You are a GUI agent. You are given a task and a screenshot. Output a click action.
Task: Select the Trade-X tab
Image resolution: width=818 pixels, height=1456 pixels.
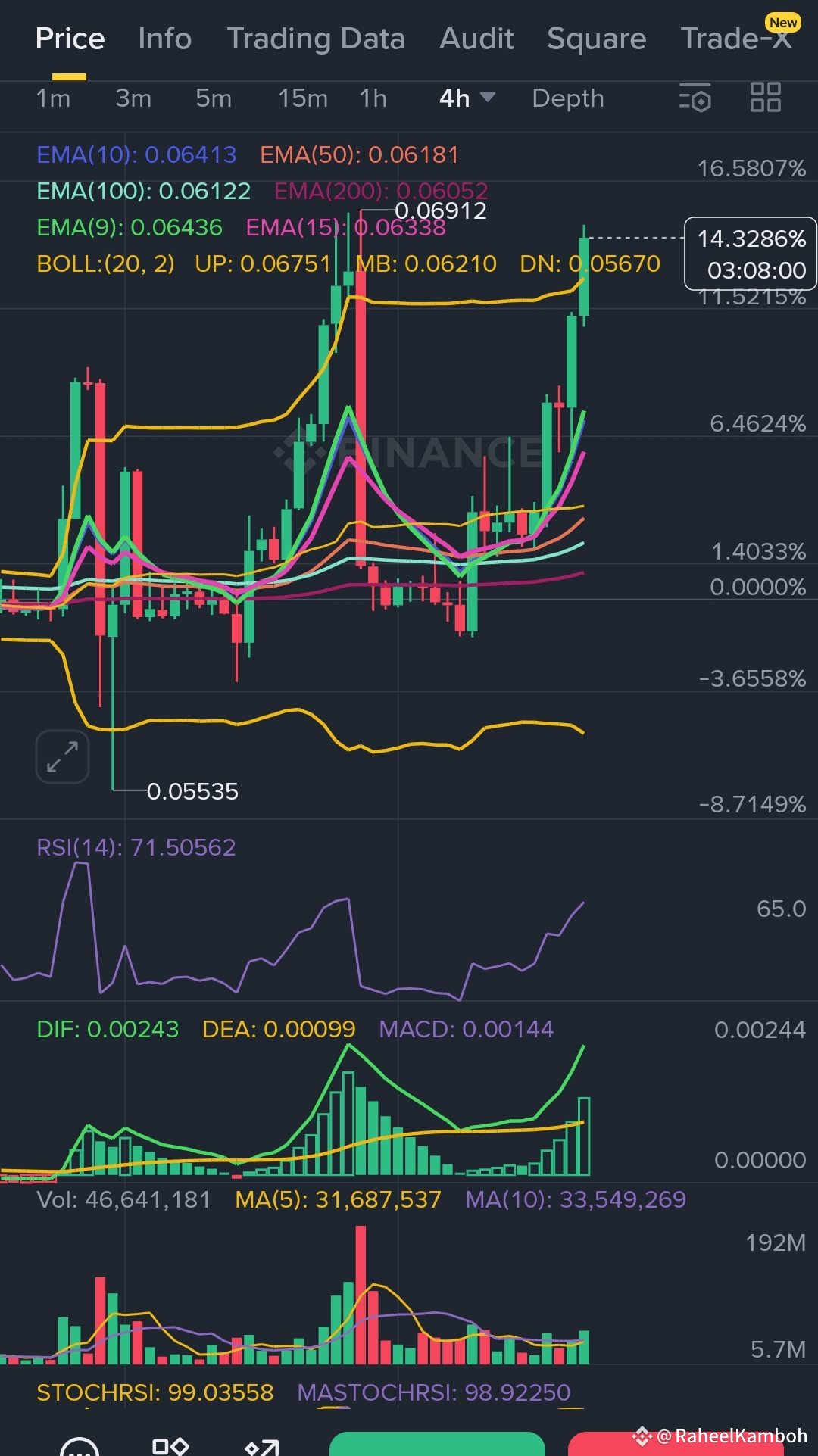(x=737, y=39)
